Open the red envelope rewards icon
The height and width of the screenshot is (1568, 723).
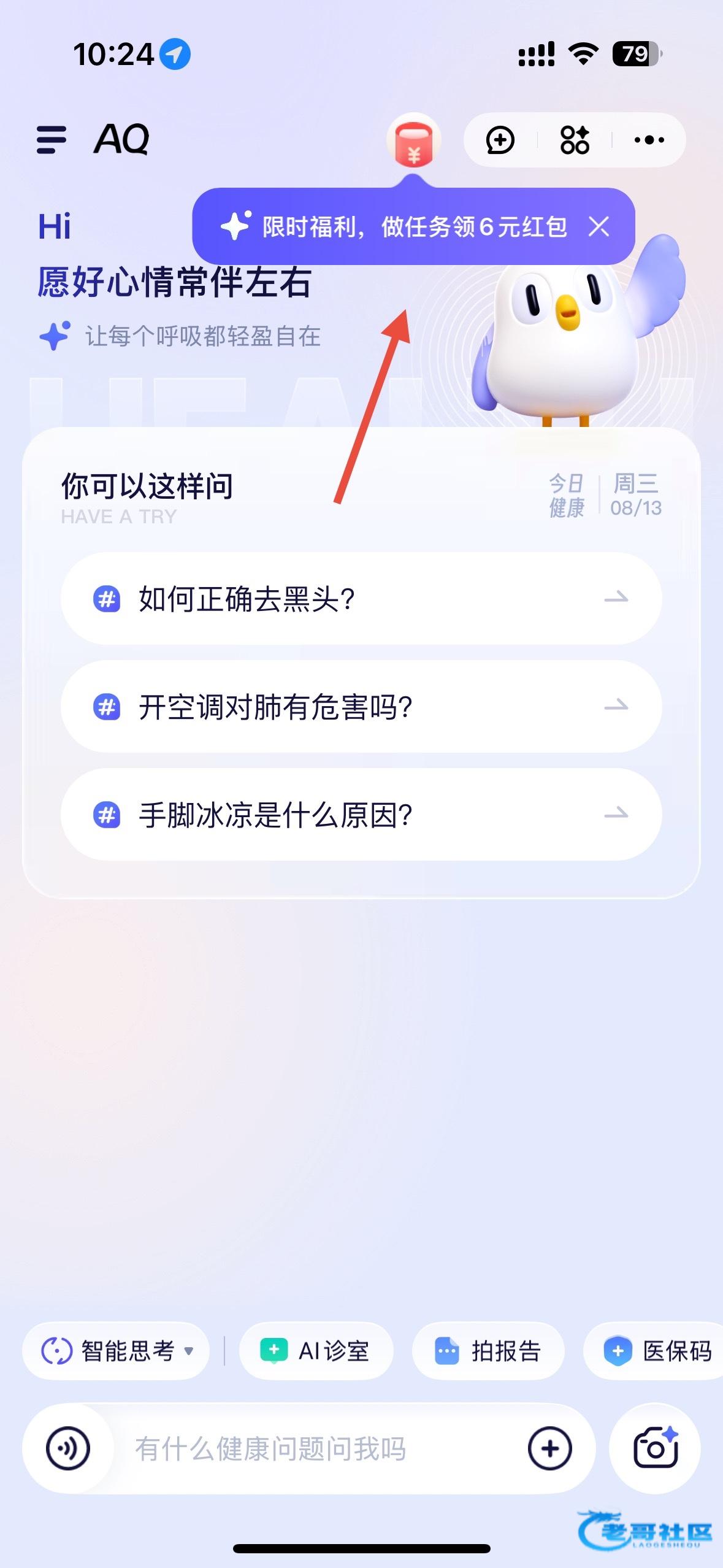(414, 141)
